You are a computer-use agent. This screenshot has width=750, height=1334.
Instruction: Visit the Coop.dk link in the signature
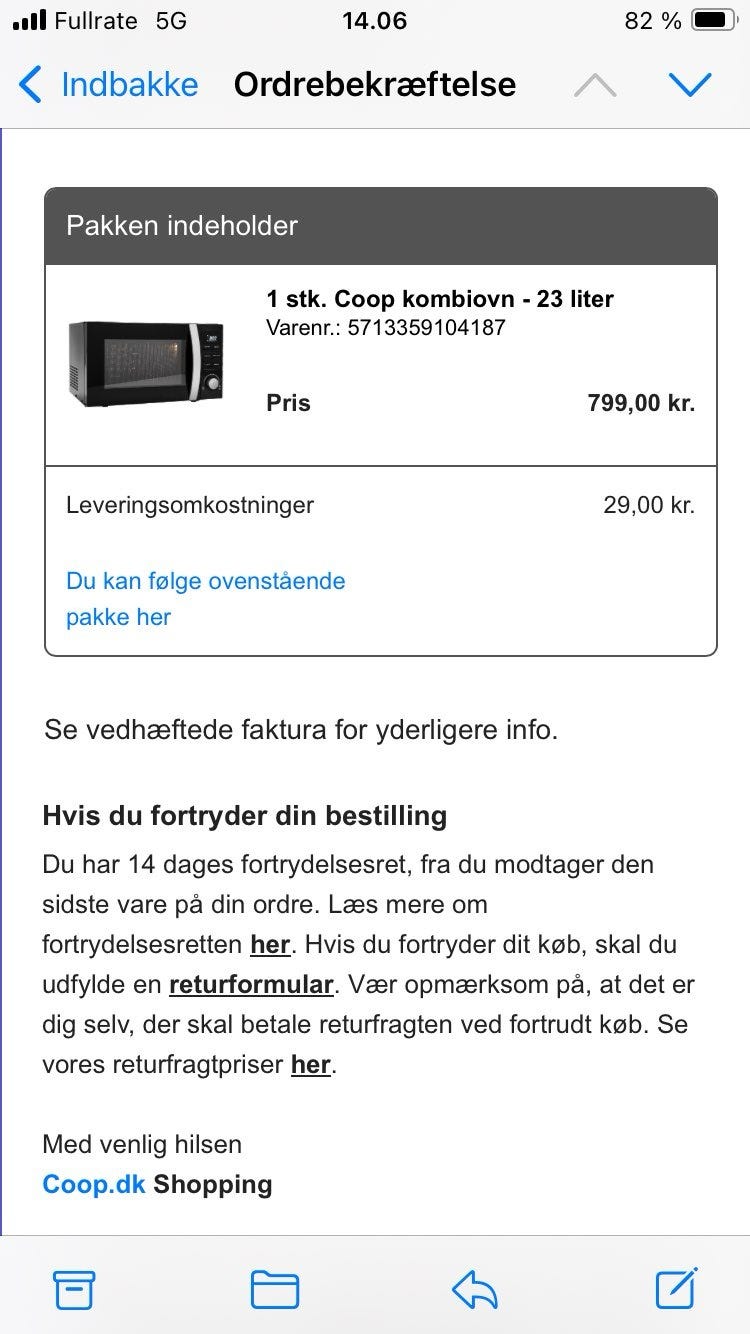pyautogui.click(x=93, y=1184)
